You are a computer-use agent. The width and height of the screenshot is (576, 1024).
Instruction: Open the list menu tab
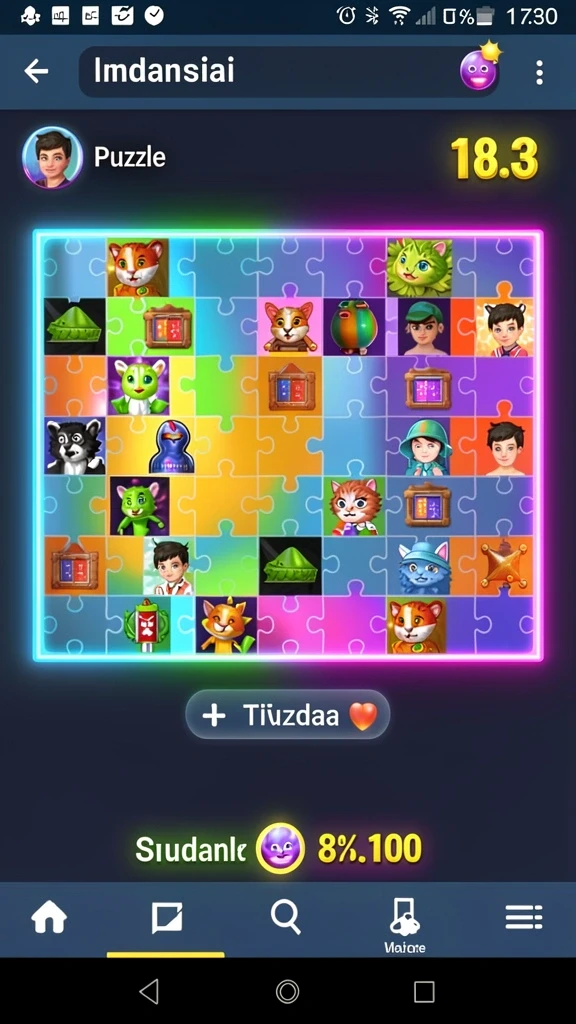(x=524, y=918)
